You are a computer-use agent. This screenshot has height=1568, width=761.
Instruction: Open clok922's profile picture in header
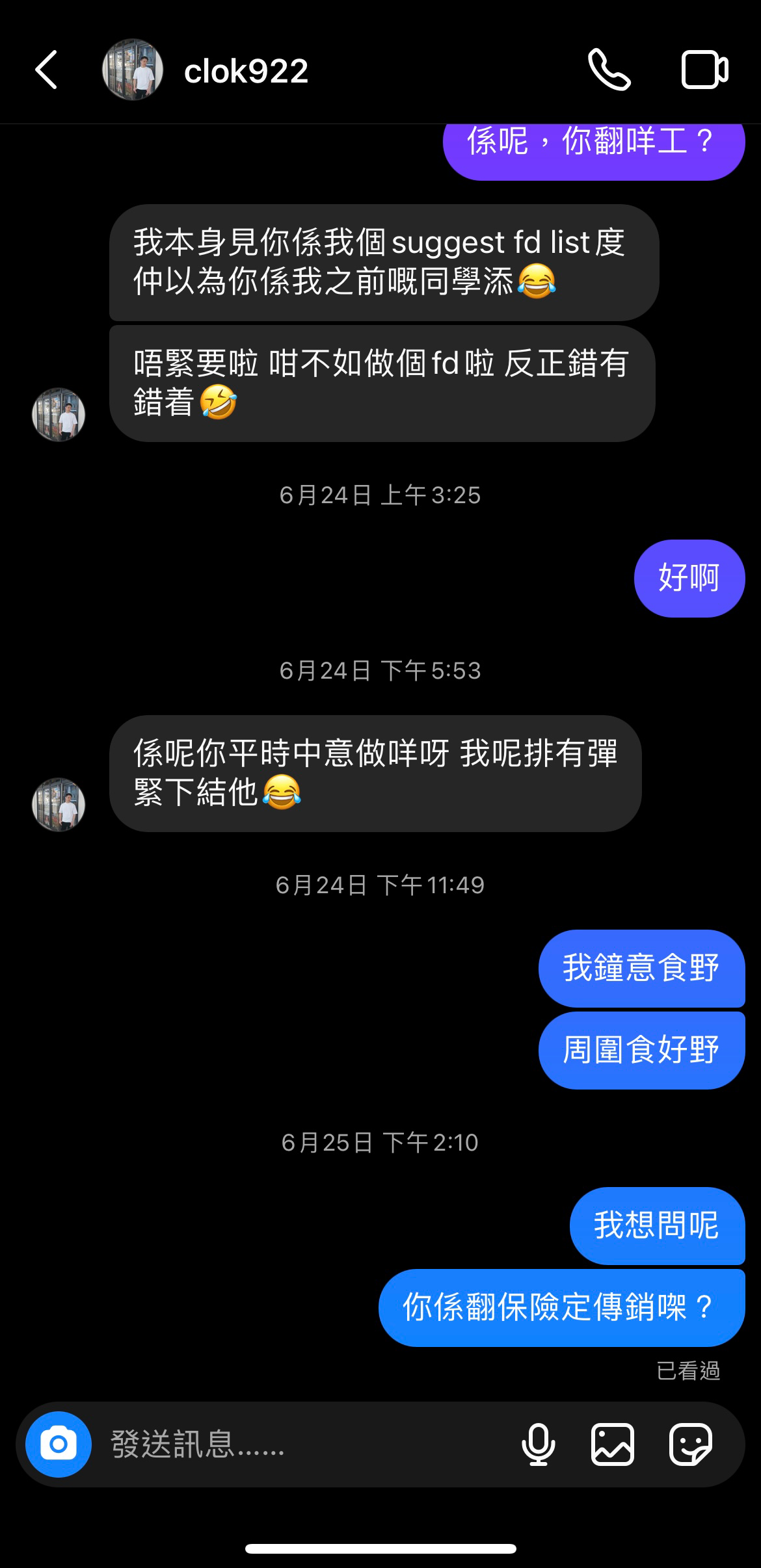pyautogui.click(x=132, y=72)
